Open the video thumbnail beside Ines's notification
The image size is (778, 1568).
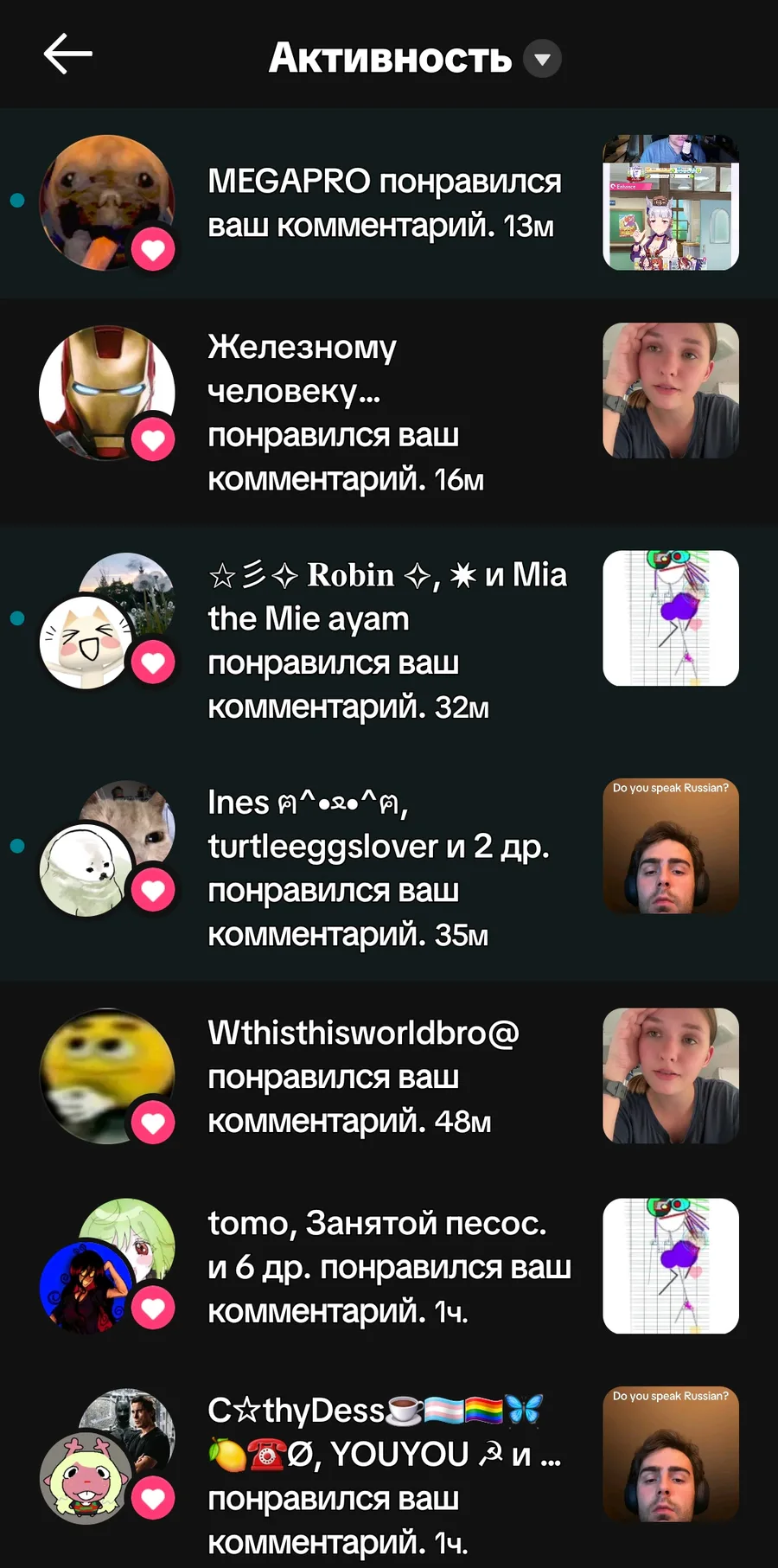coord(671,847)
